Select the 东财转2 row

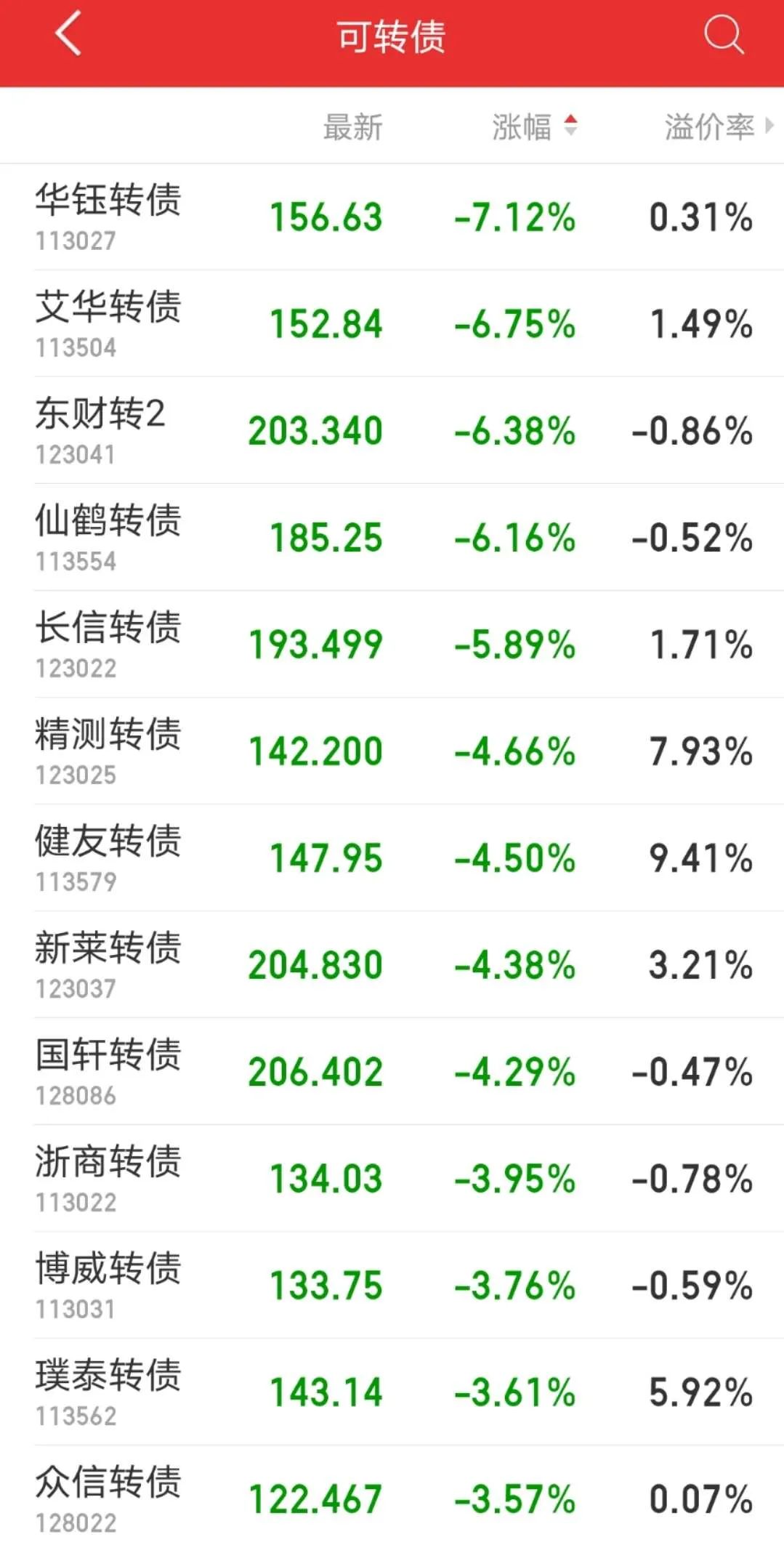click(x=392, y=430)
